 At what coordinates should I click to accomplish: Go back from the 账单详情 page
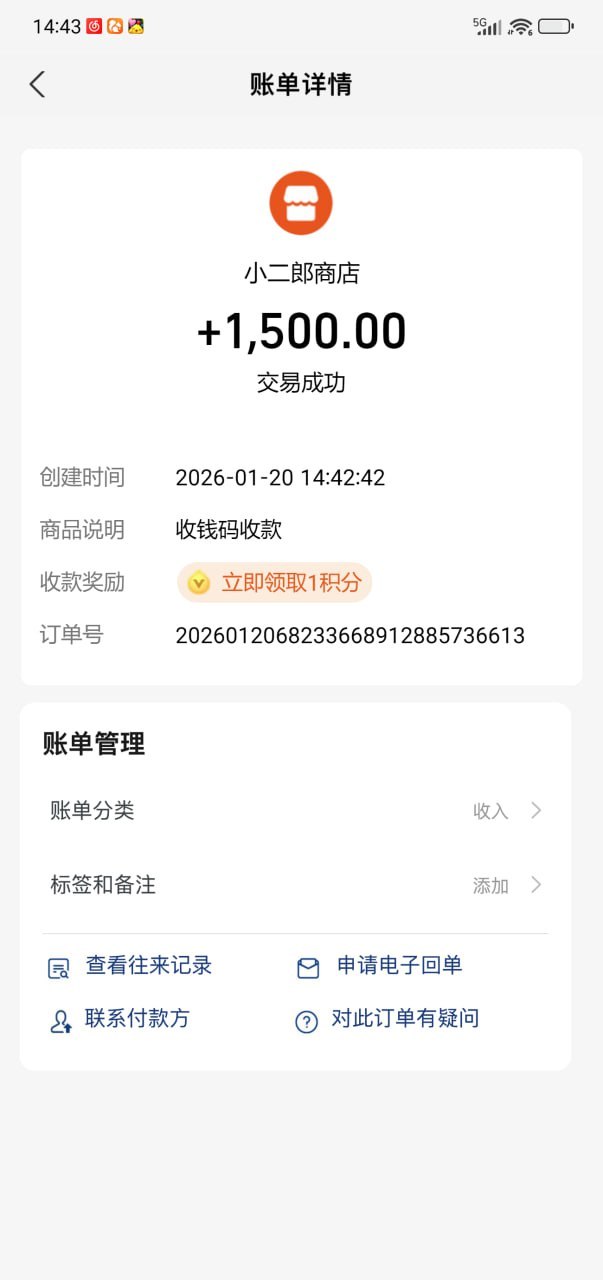click(x=37, y=85)
